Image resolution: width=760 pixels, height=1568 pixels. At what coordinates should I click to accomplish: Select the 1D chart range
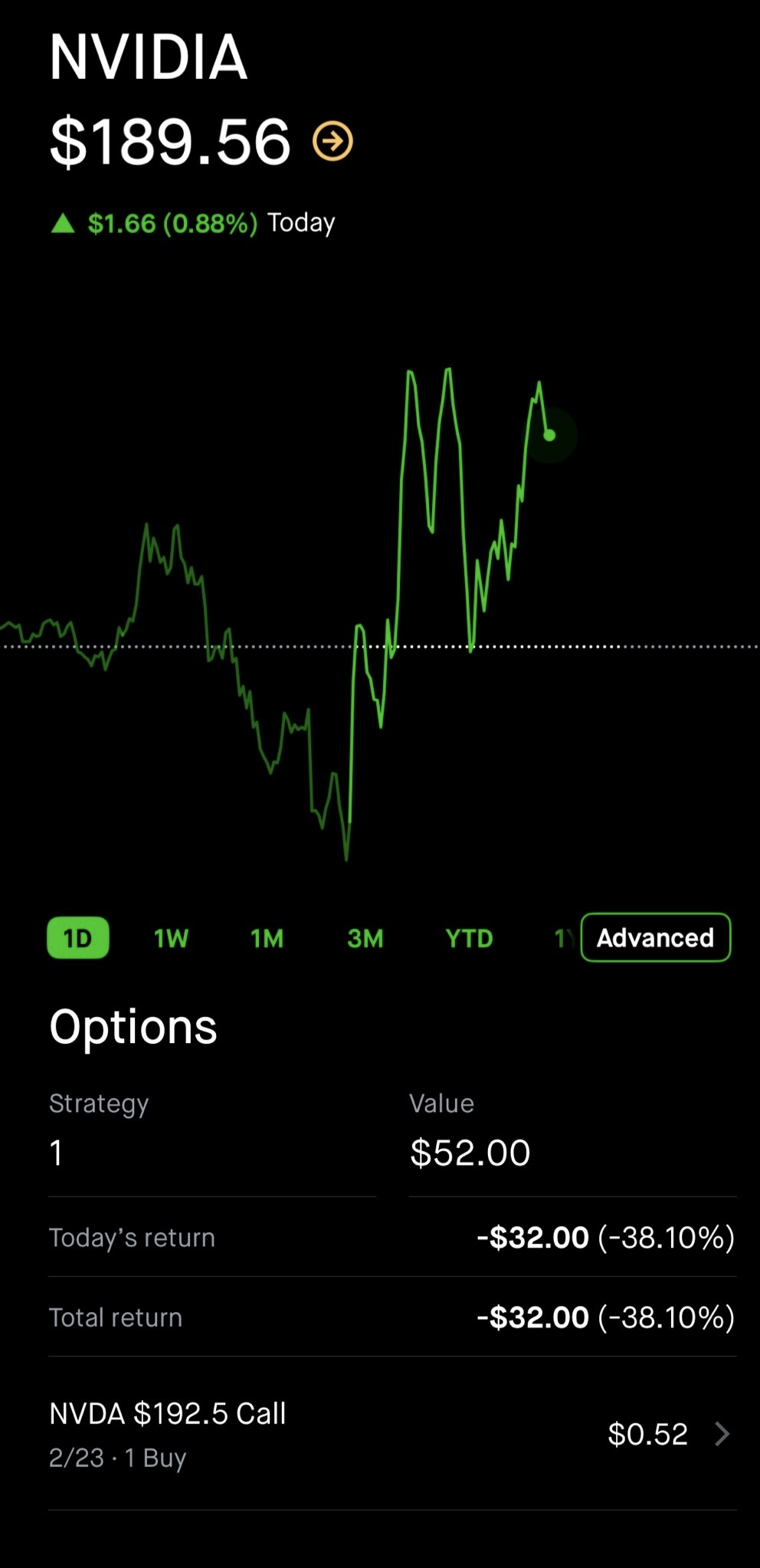pyautogui.click(x=78, y=938)
